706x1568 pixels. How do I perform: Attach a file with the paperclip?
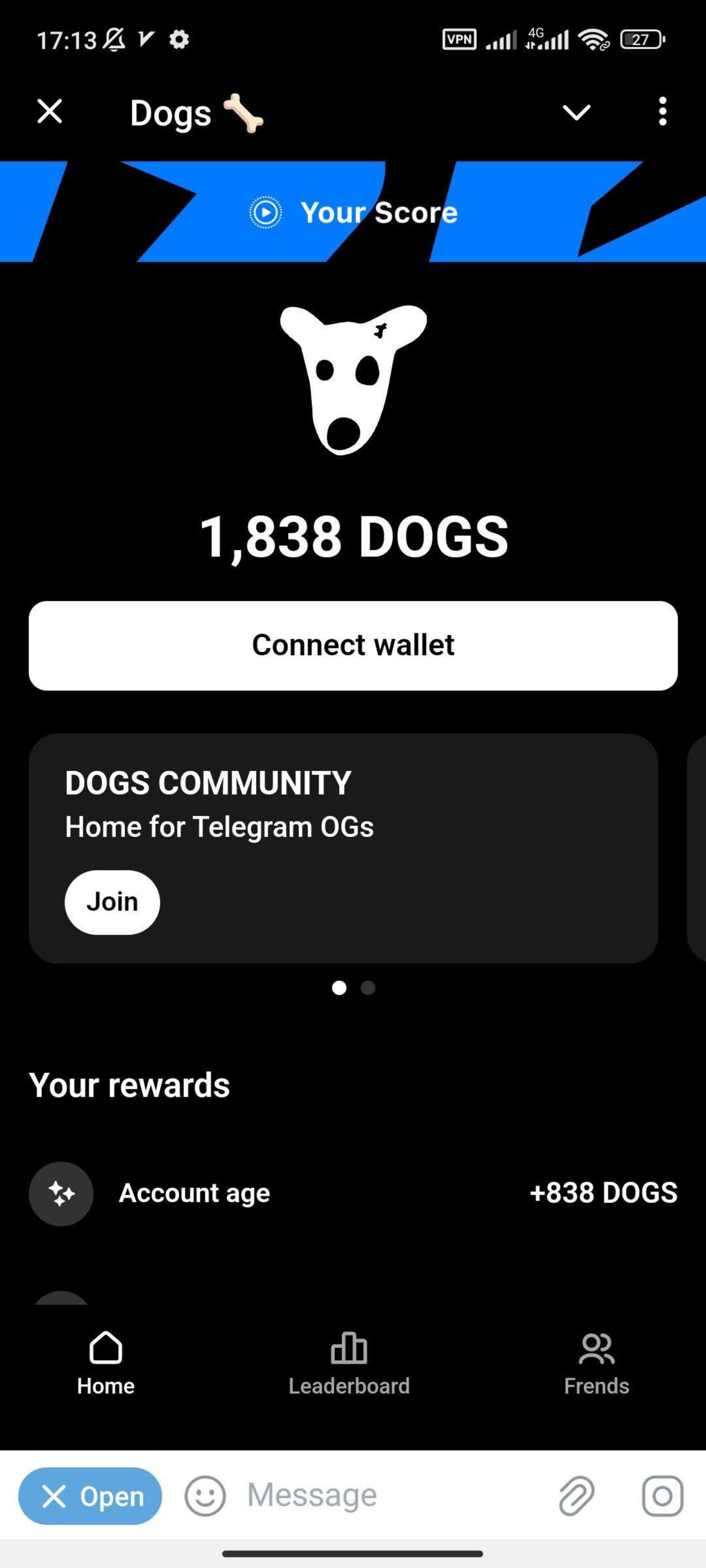(x=576, y=1496)
